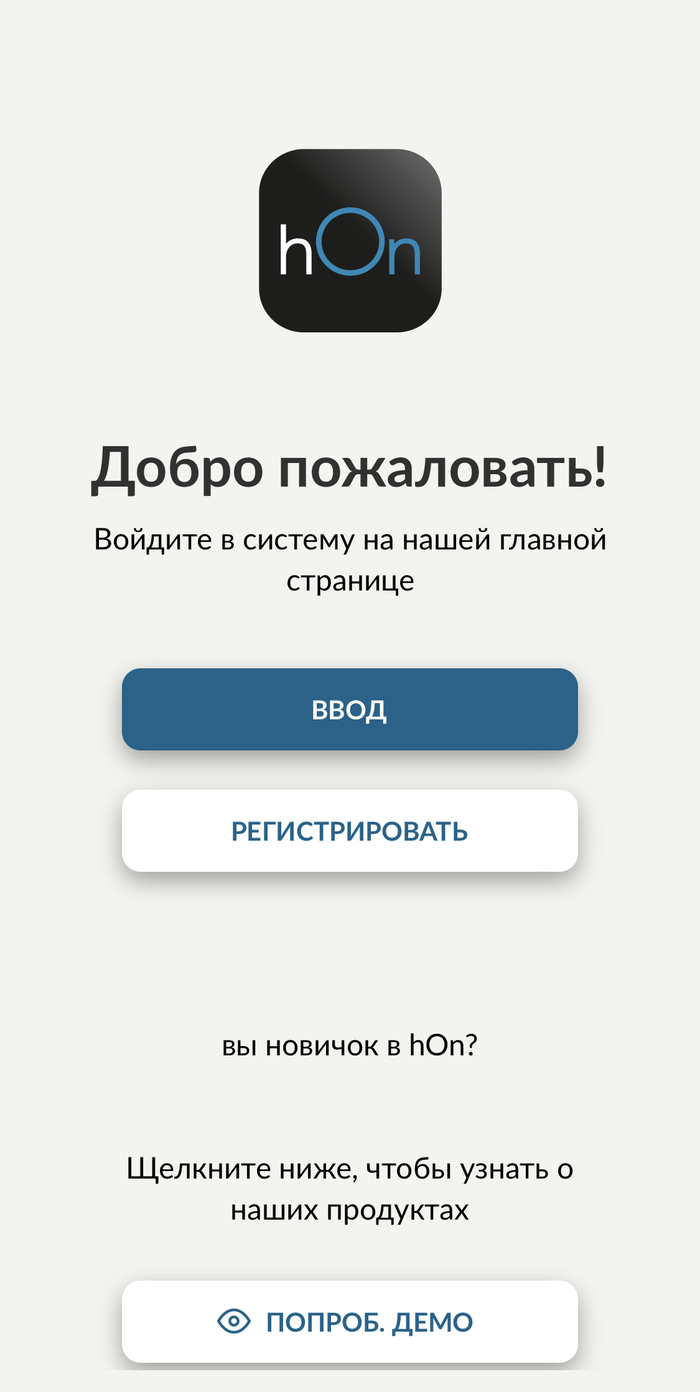Tap the ВВОД login button

[349, 710]
